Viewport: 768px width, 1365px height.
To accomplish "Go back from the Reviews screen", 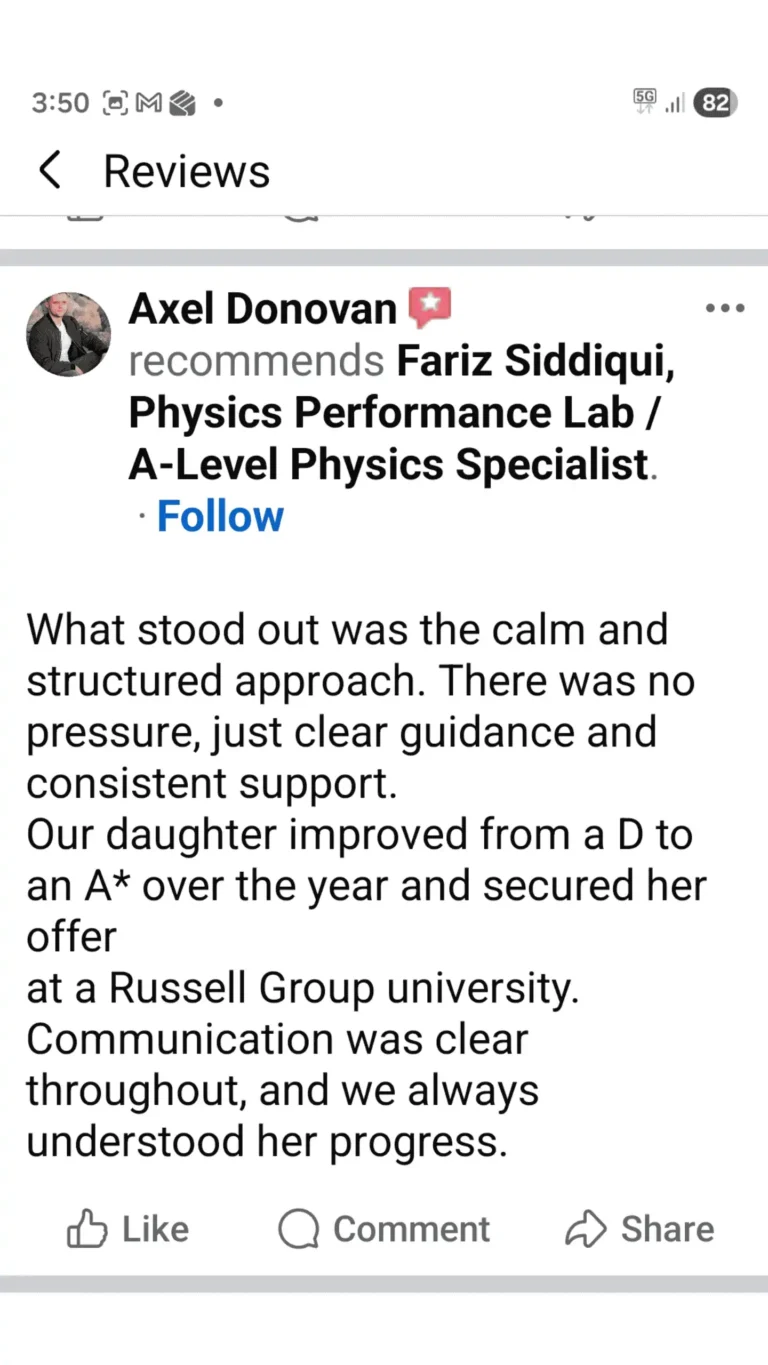I will (x=50, y=171).
